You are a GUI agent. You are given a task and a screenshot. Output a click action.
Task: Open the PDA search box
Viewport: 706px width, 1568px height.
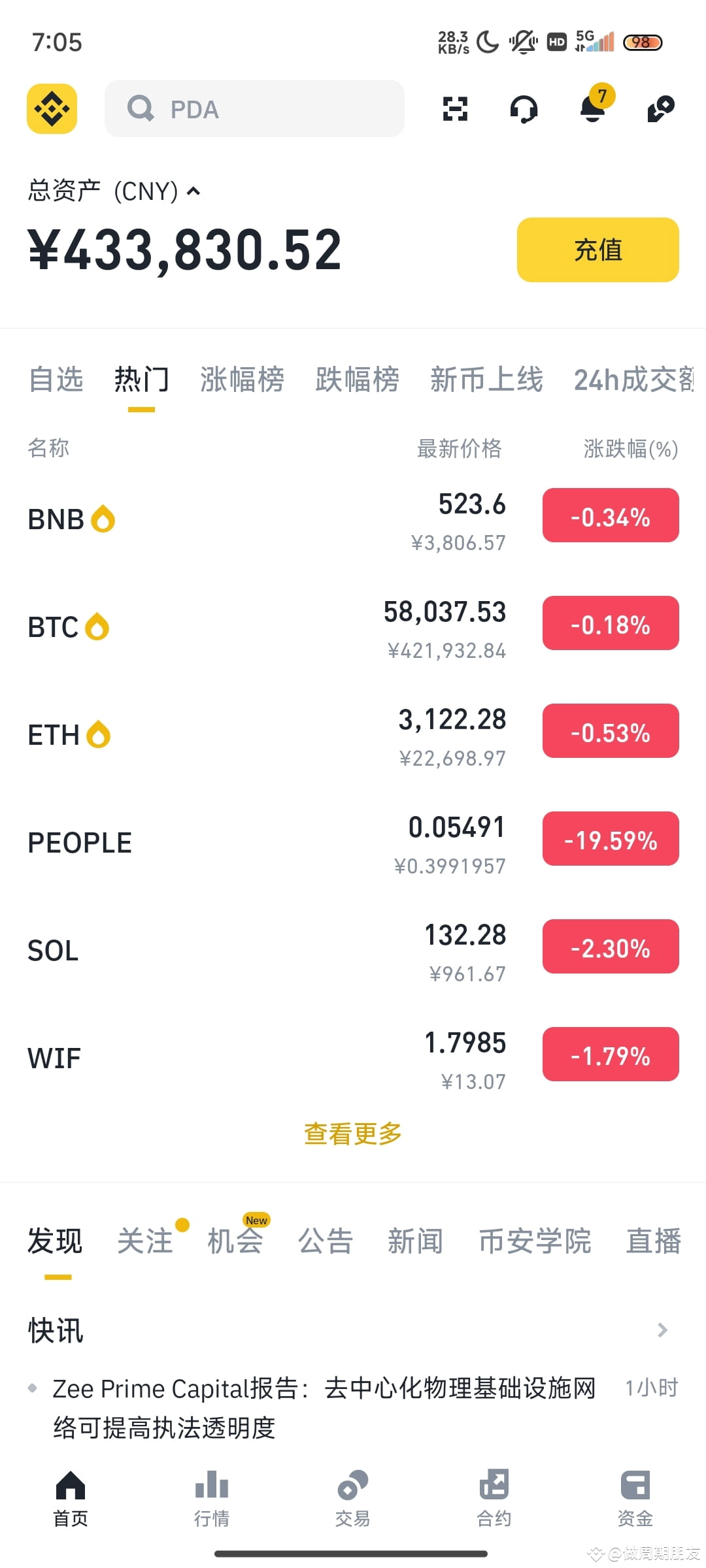tap(254, 108)
